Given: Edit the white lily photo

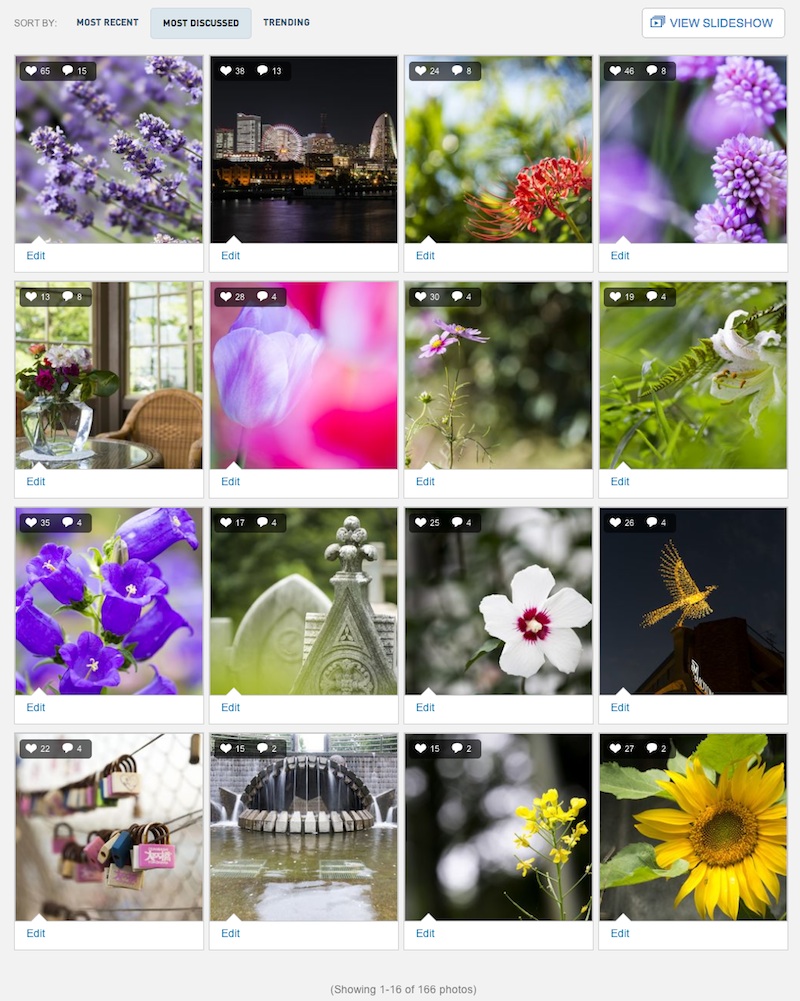Looking at the screenshot, I should point(620,482).
